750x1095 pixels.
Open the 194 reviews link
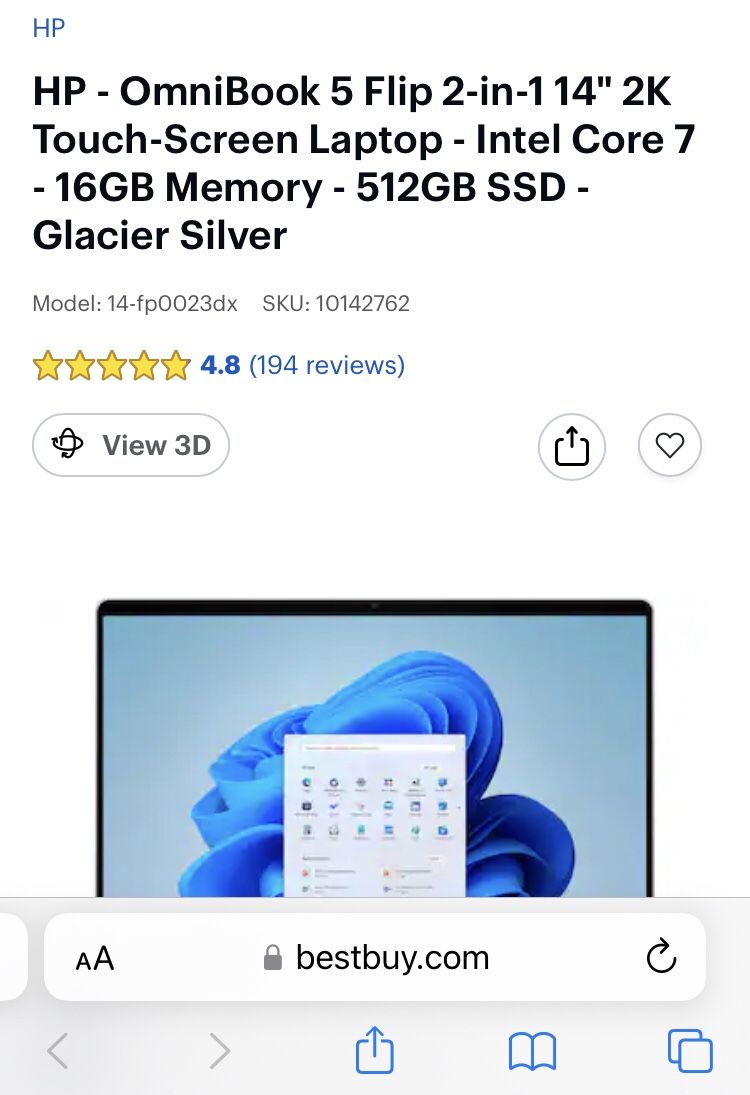326,365
